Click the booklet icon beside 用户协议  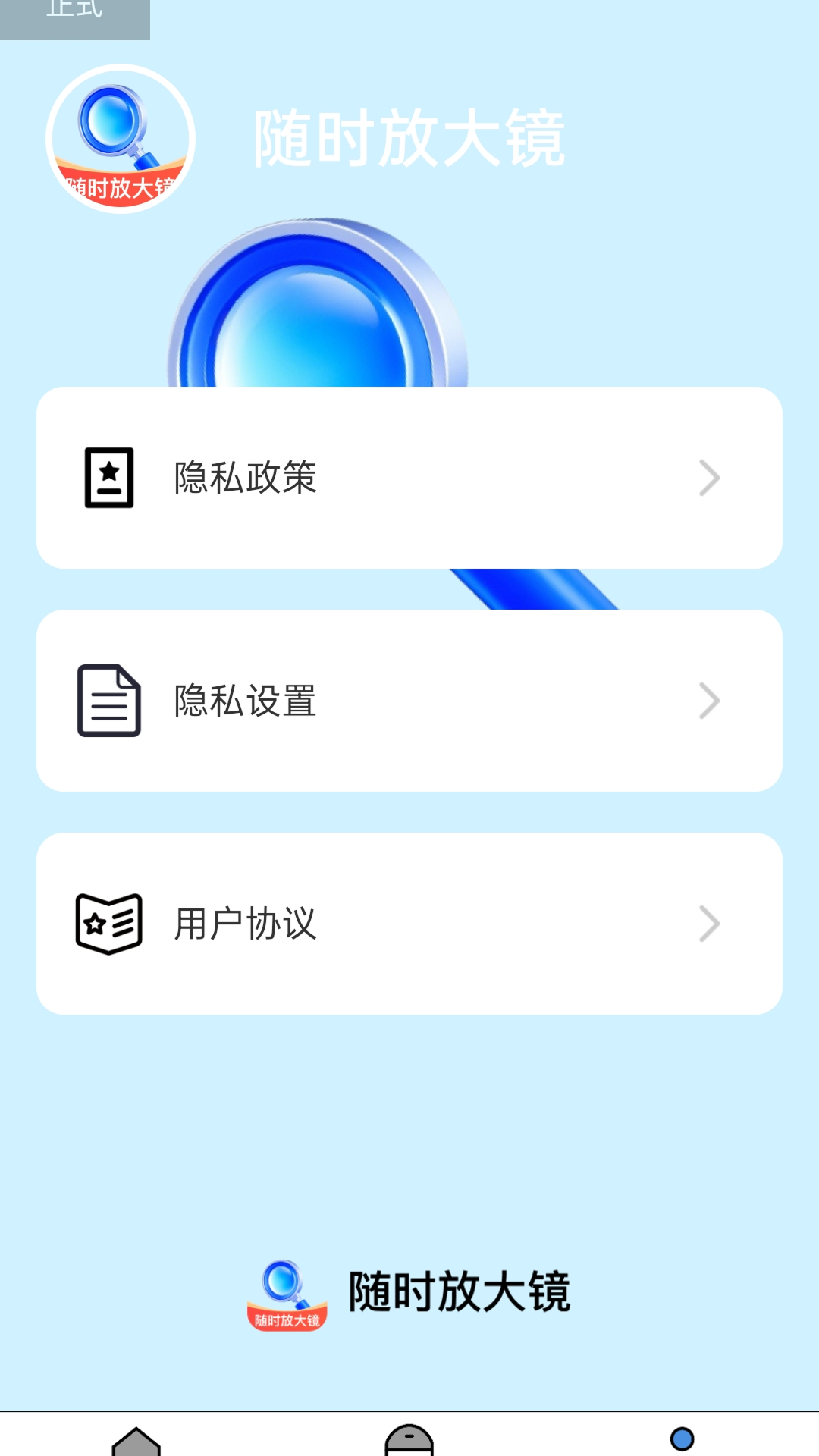pos(108,924)
